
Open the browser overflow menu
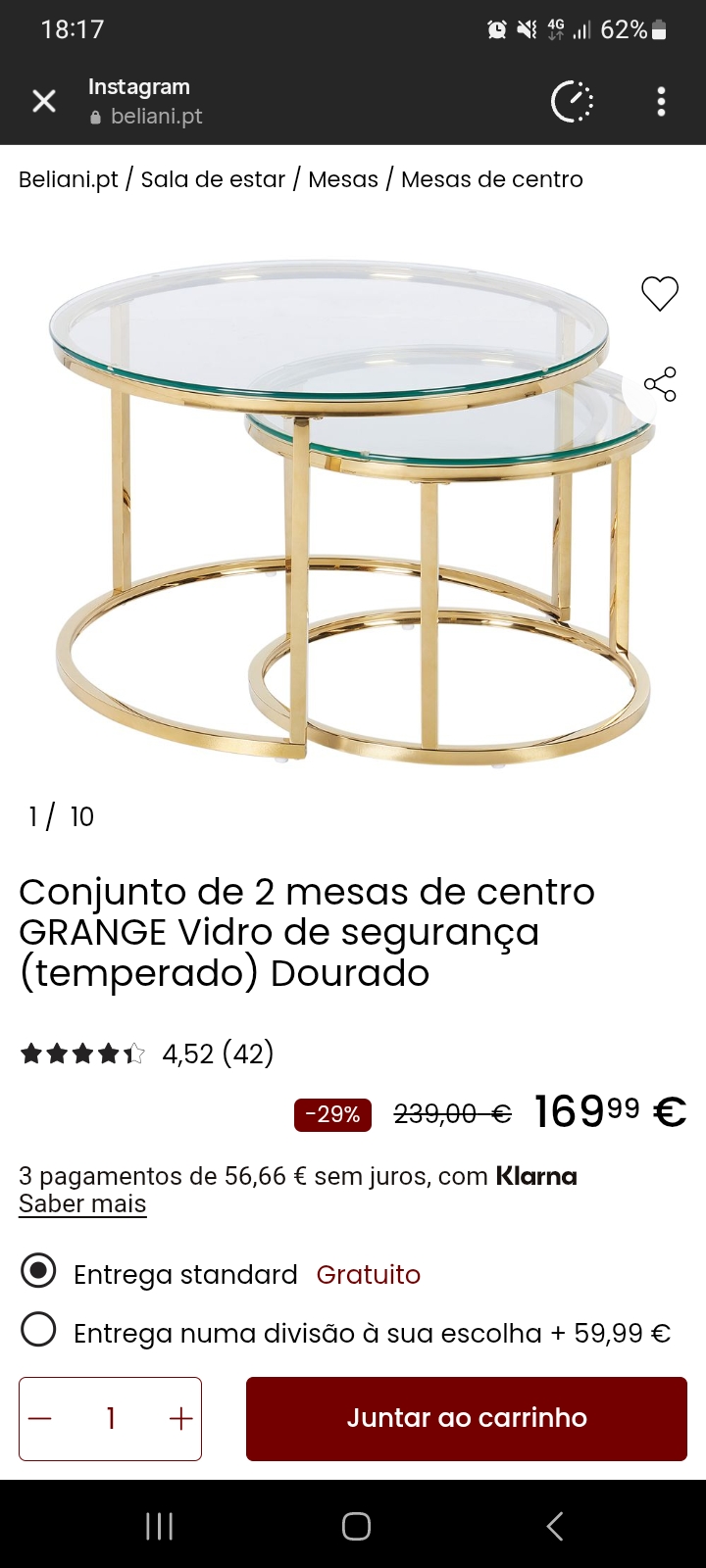point(661,101)
